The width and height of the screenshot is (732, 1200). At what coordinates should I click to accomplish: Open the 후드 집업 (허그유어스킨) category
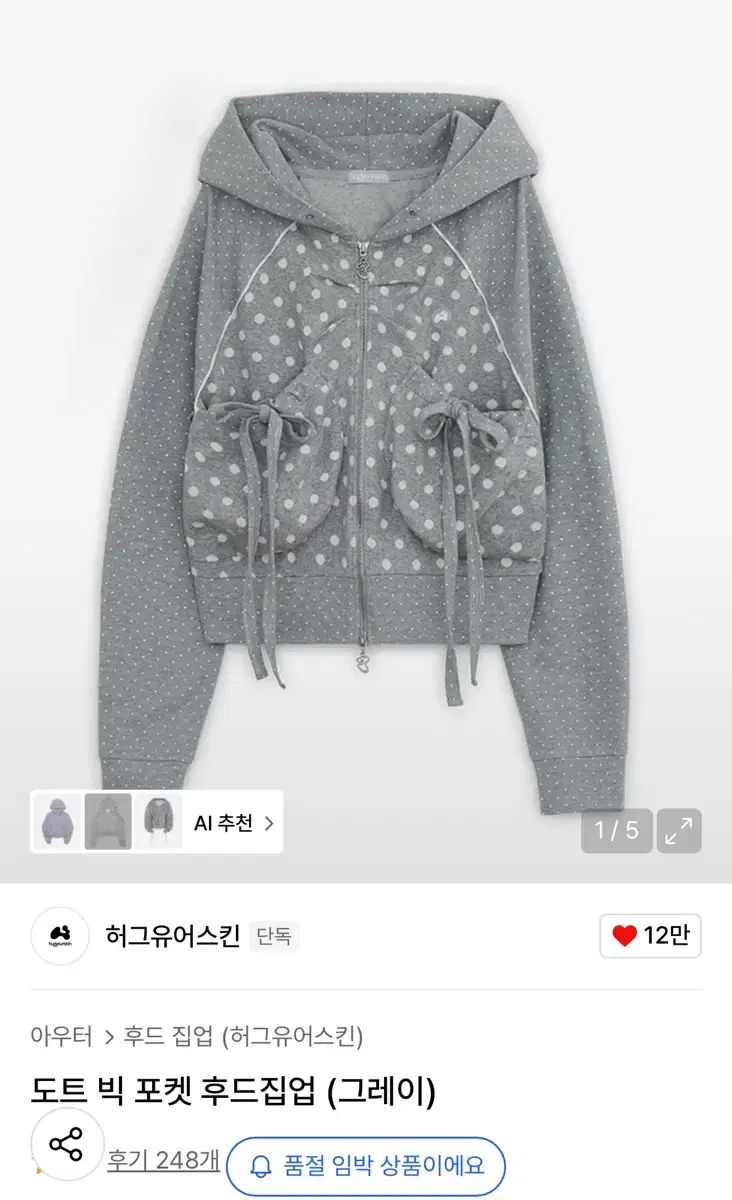[x=243, y=1035]
